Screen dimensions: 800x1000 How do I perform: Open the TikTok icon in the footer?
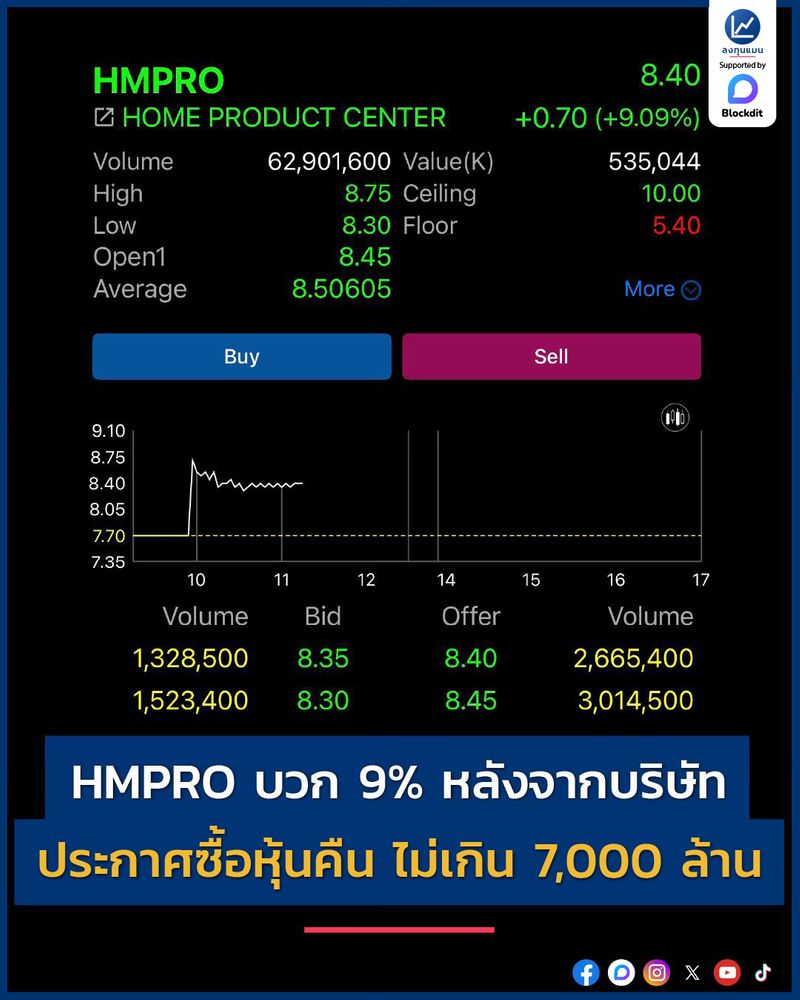pyautogui.click(x=762, y=971)
